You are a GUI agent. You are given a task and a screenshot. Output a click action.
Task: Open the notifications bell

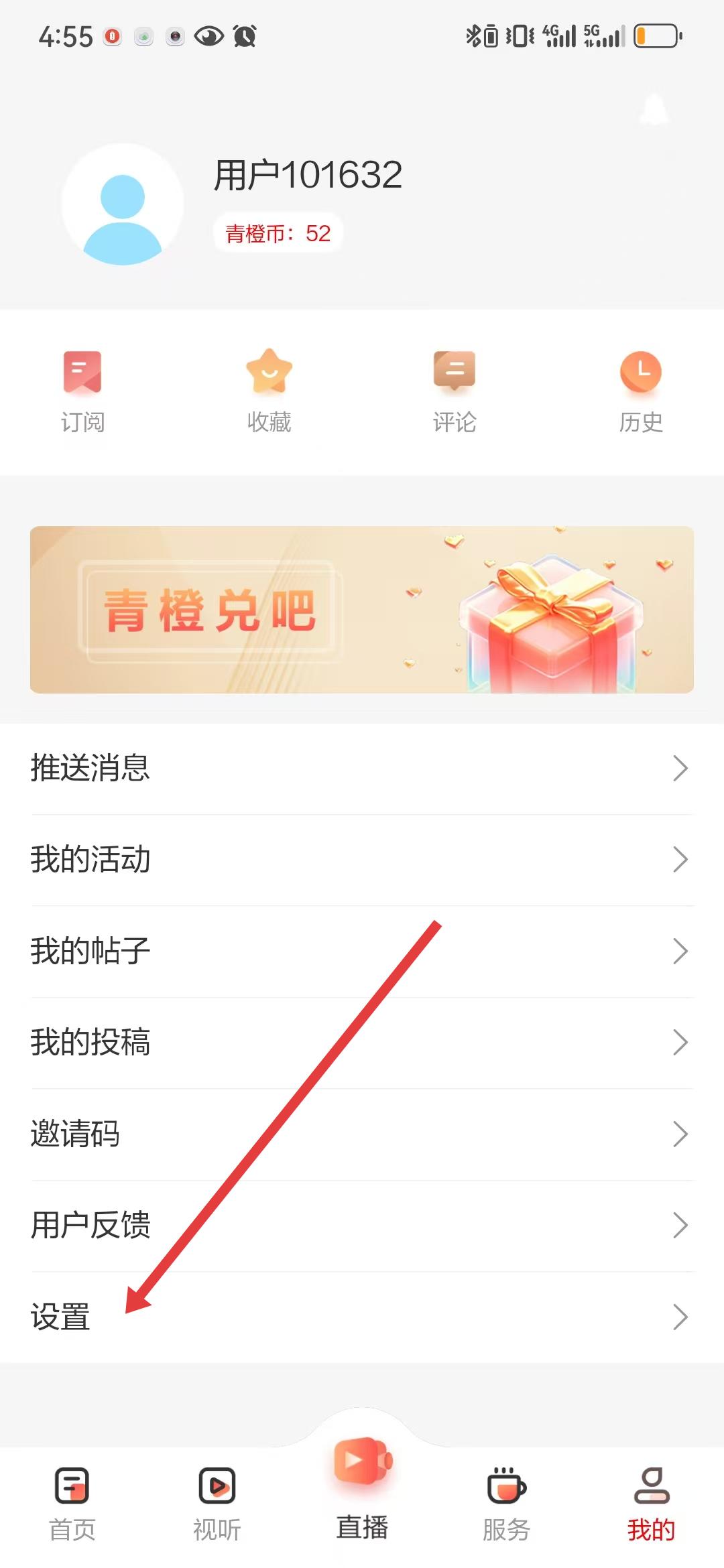point(654,109)
